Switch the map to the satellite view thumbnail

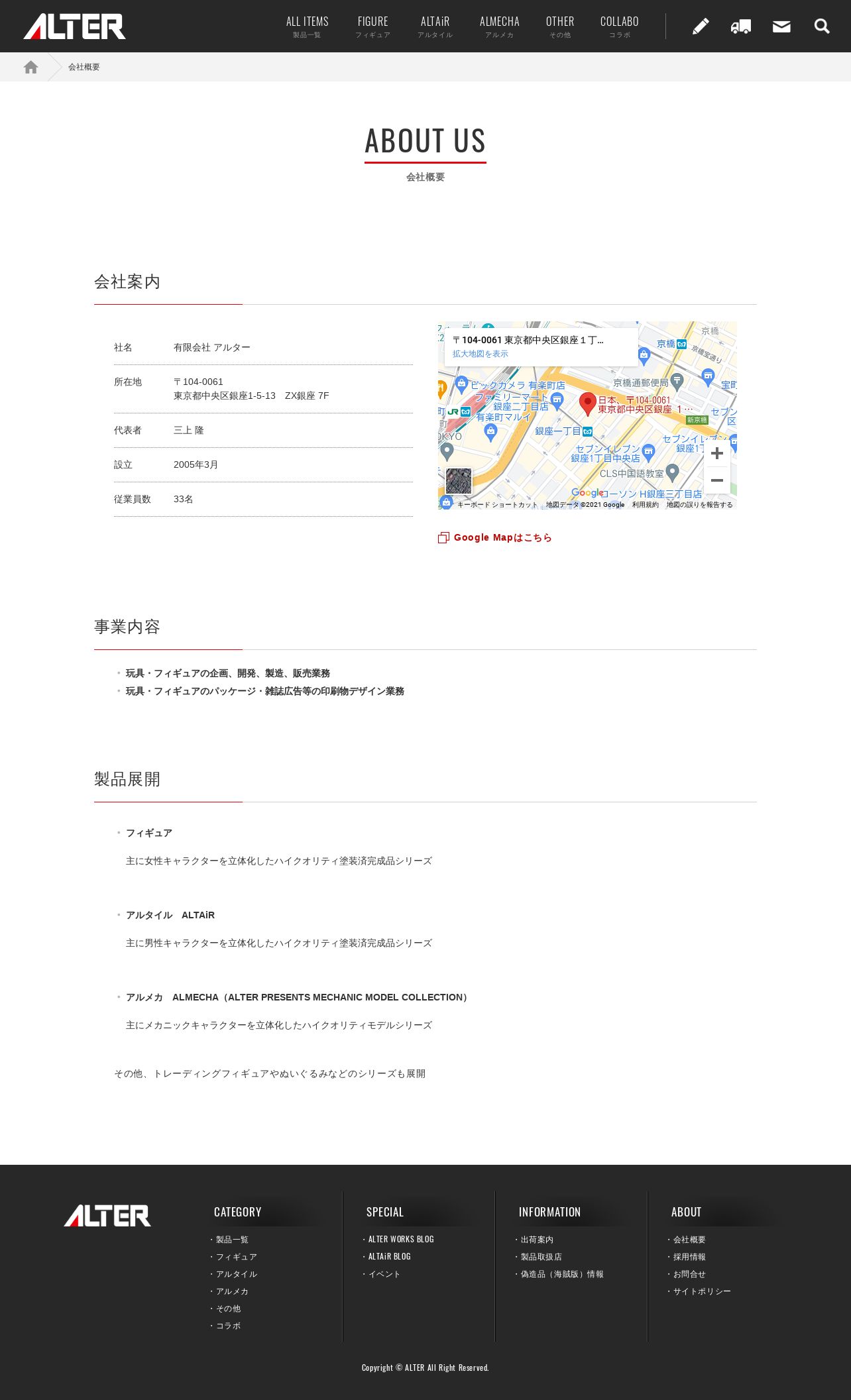click(x=459, y=481)
